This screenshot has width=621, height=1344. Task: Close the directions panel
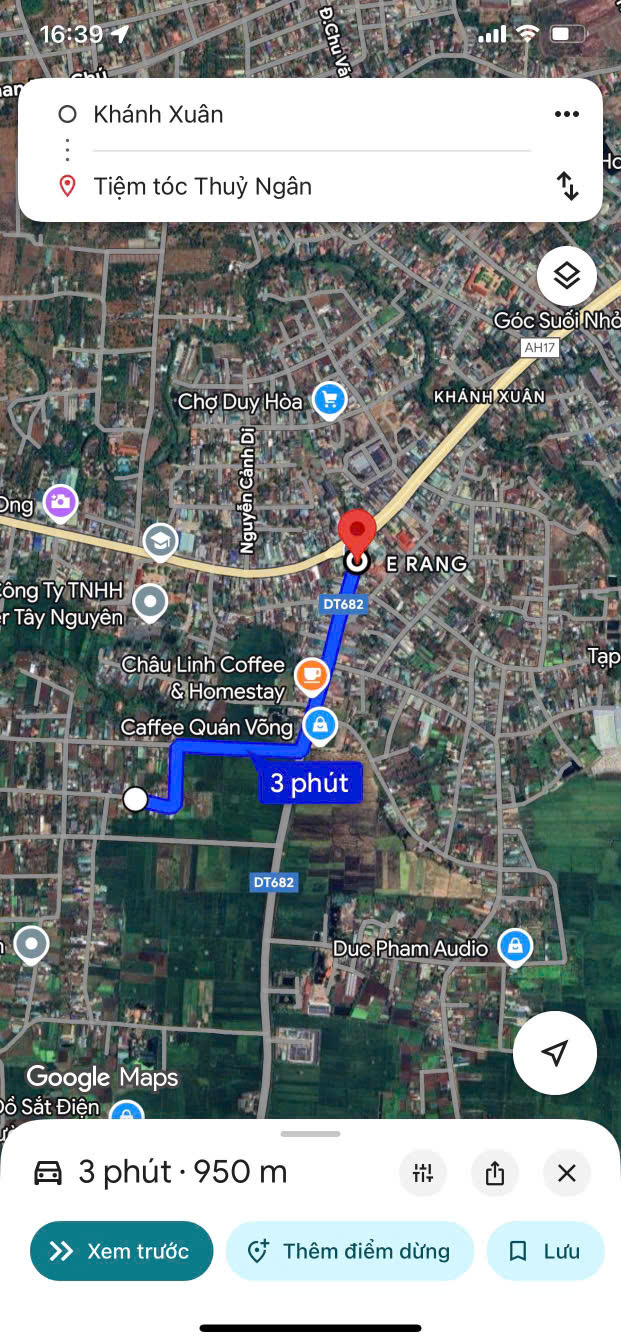pos(567,1173)
